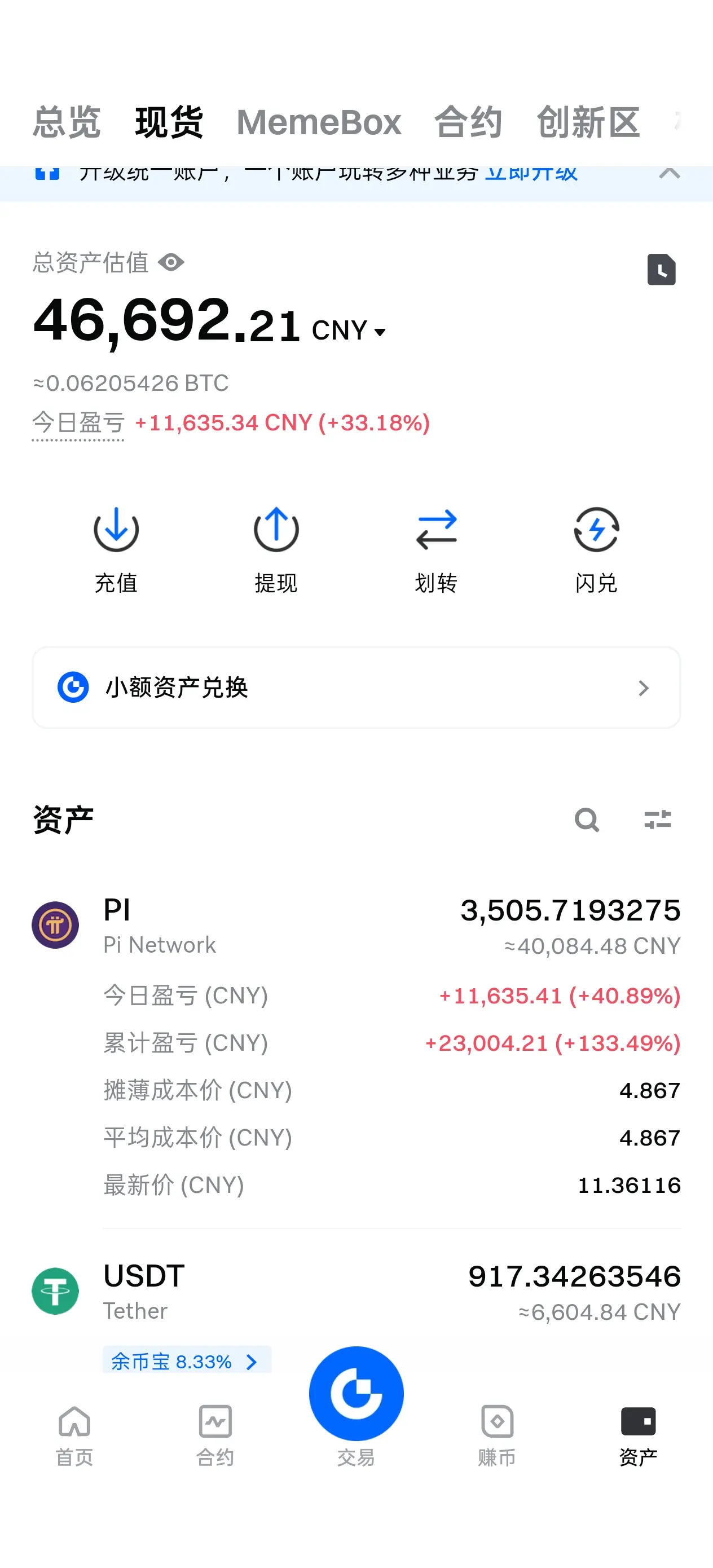
Task: Switch to the 创新区 tab
Action: tap(588, 122)
